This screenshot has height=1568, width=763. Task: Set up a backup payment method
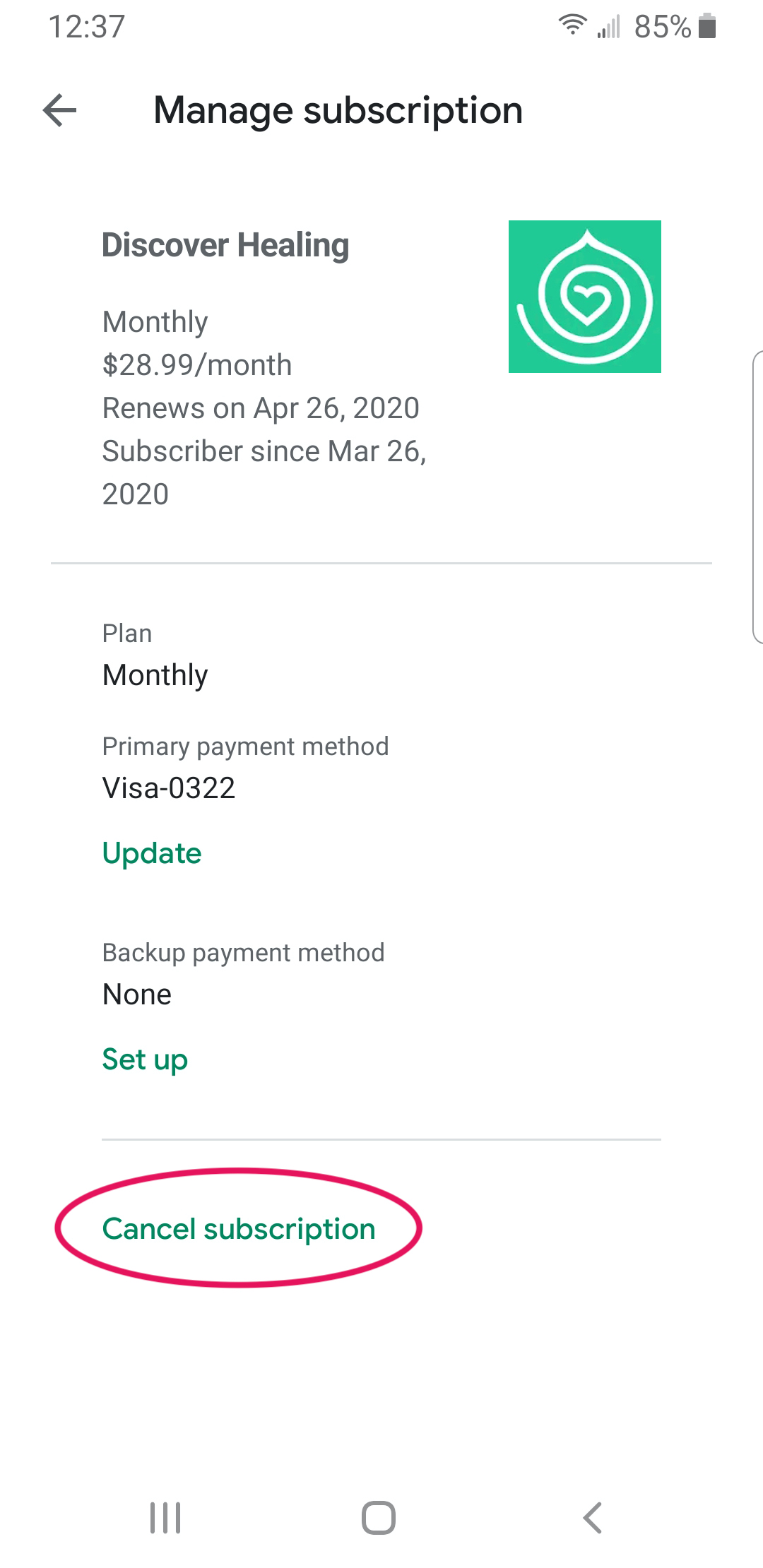pos(145,1059)
